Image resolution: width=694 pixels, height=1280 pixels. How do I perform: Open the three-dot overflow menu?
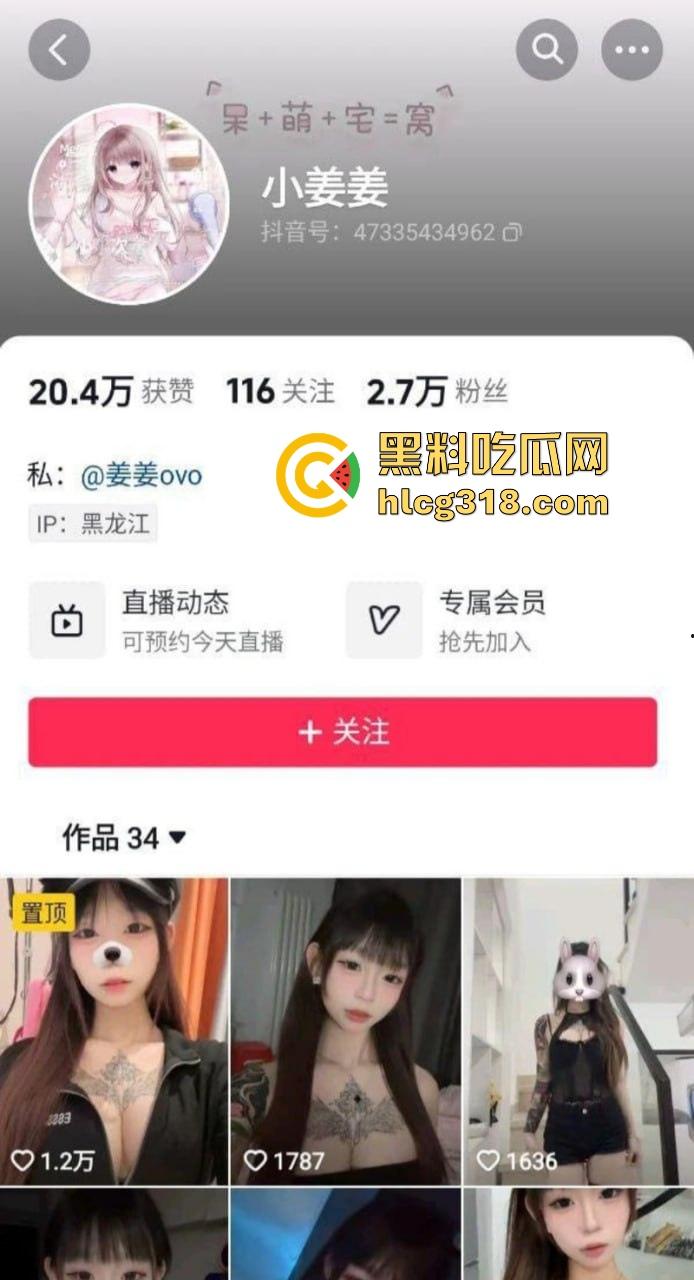coord(631,50)
